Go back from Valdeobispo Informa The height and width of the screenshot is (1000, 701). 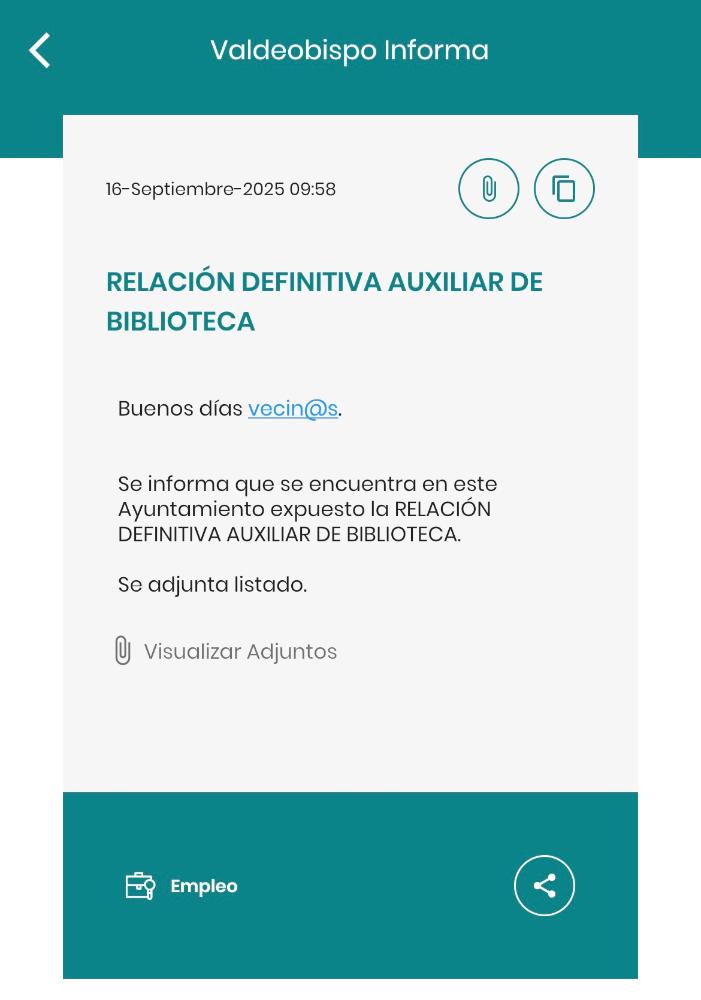click(x=40, y=50)
